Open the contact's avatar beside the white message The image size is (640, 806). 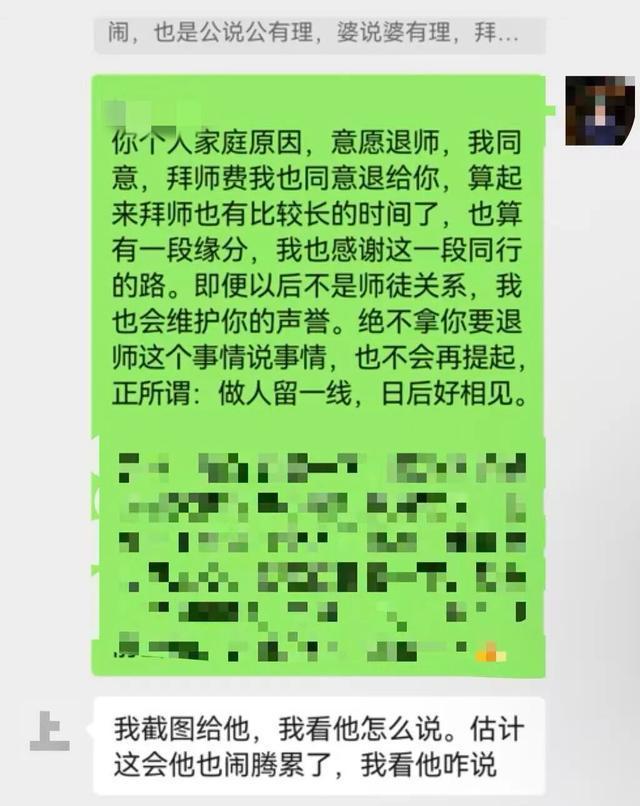[x=50, y=731]
